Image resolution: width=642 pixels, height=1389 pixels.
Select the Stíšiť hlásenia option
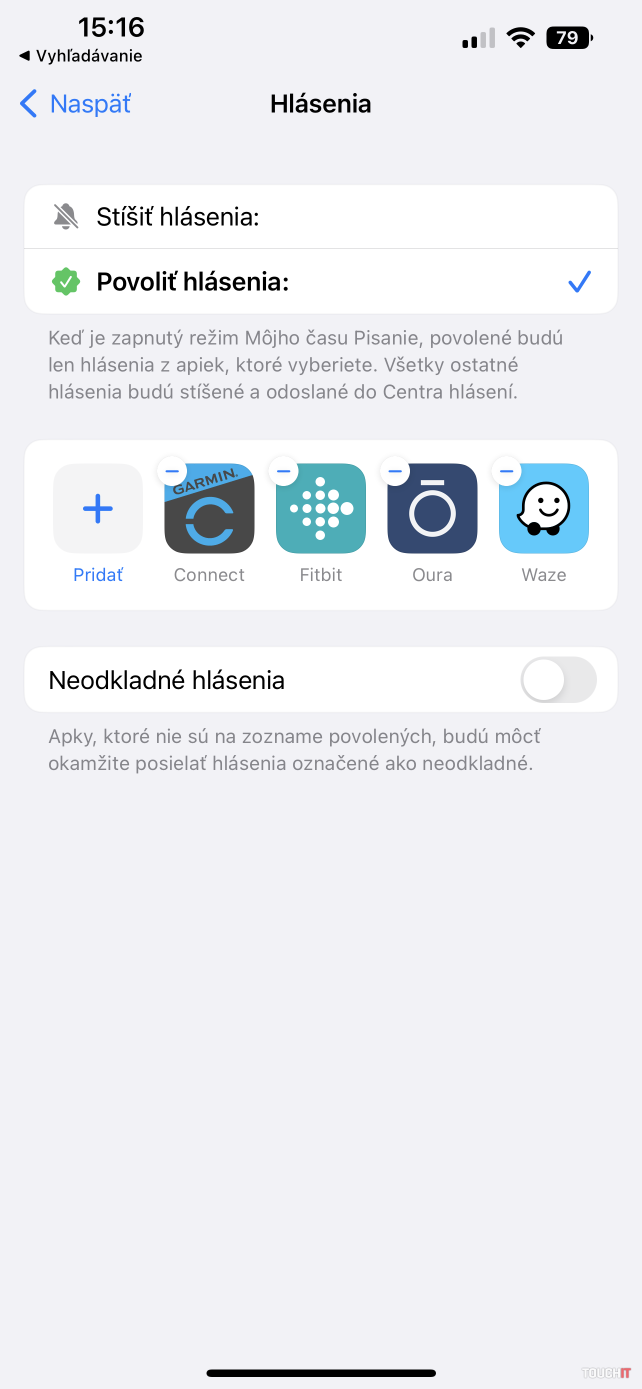[x=320, y=217]
